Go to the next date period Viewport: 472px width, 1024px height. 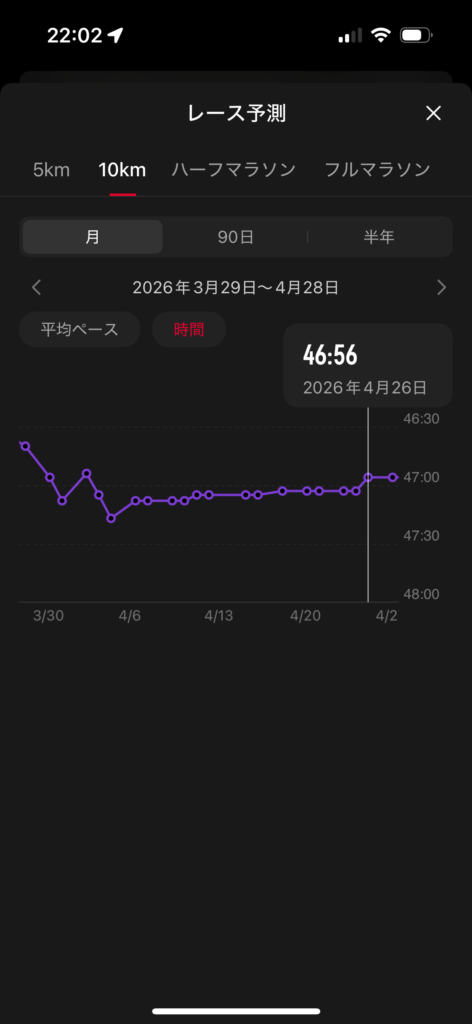pos(442,287)
